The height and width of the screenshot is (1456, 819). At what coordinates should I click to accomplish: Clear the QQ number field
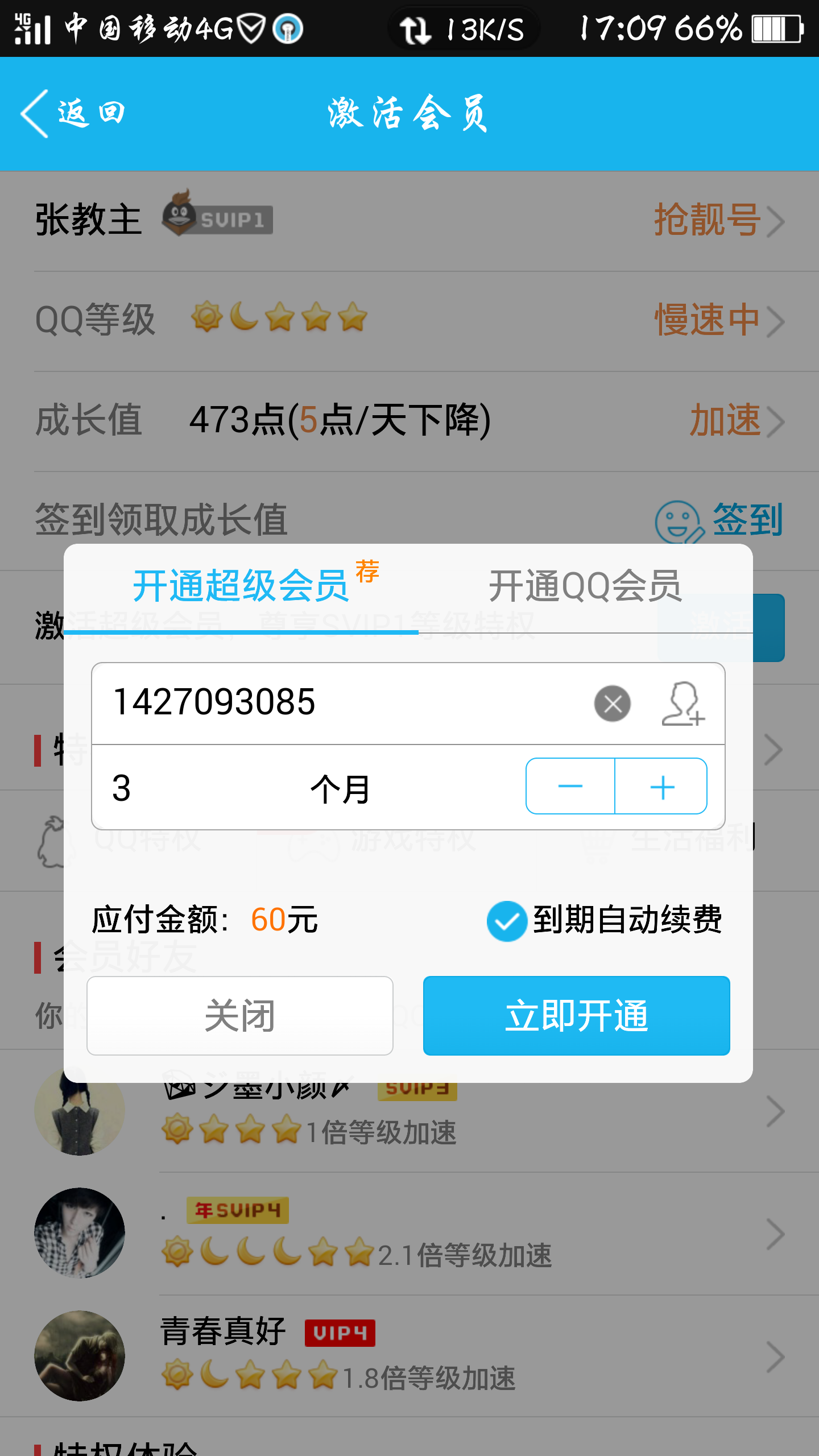coord(612,704)
